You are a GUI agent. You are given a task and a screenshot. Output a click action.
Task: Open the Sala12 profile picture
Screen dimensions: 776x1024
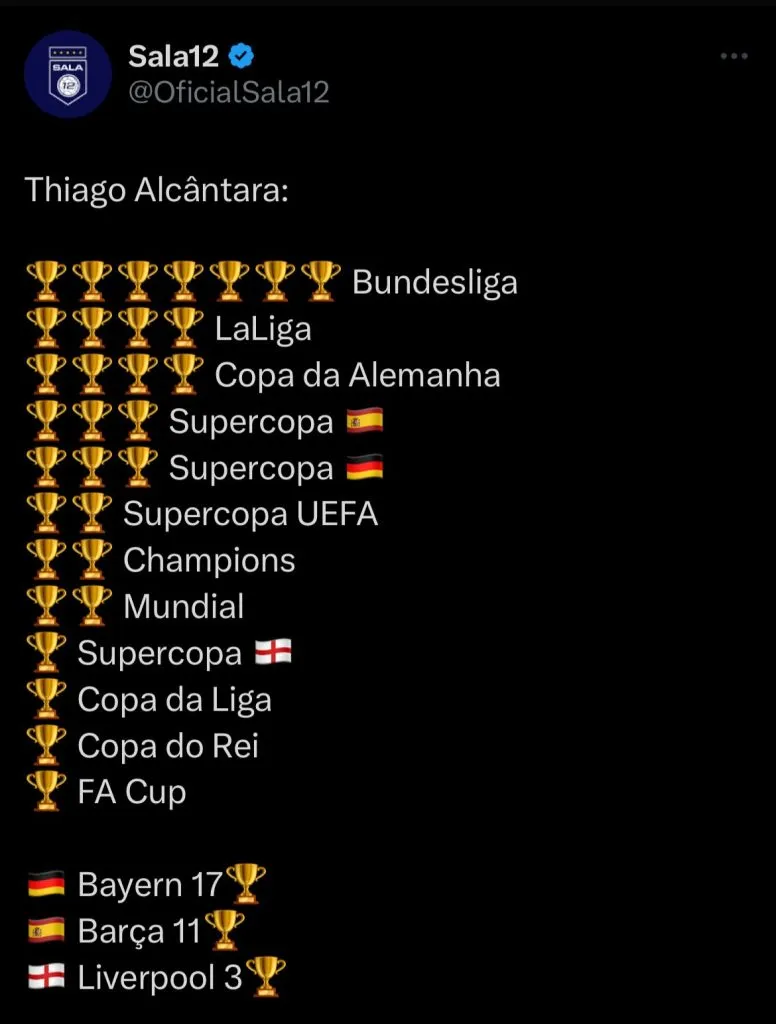[x=68, y=75]
